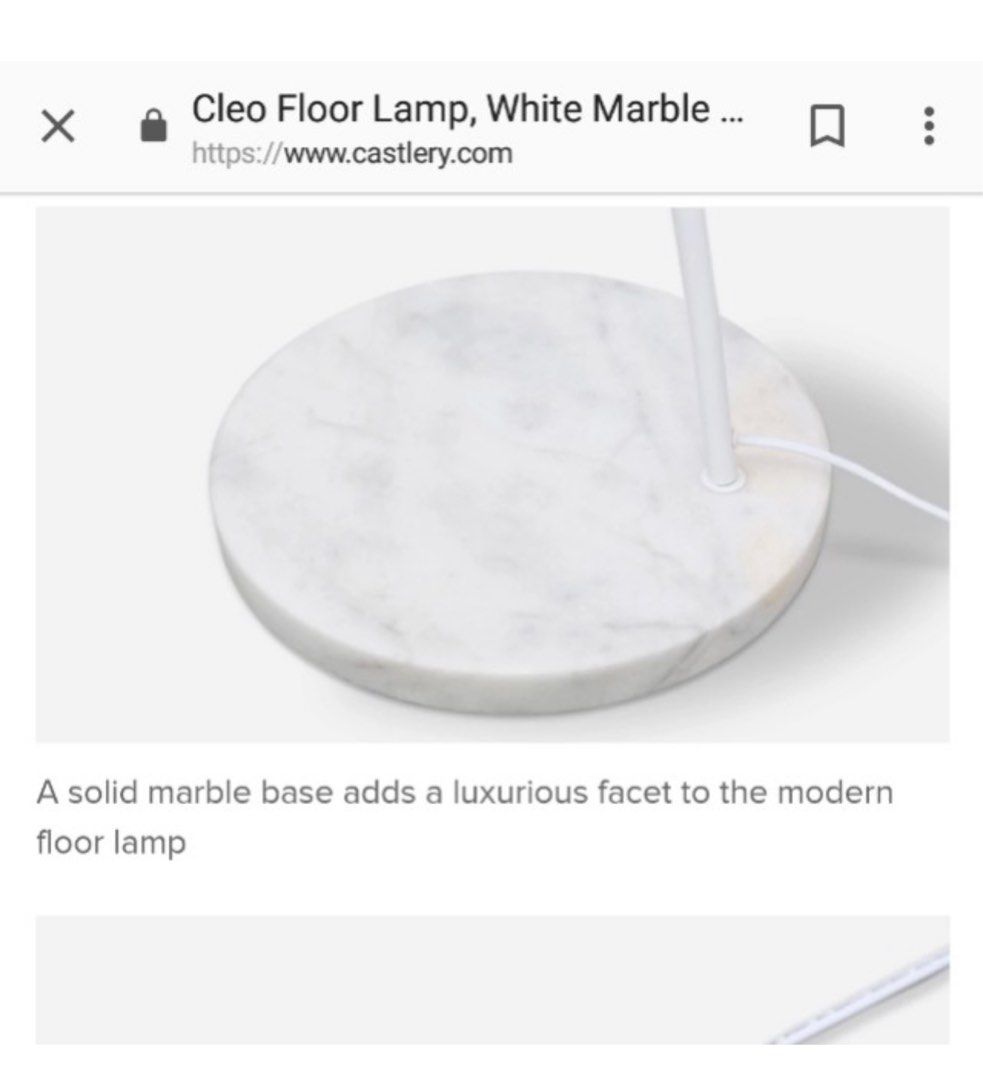Select the https://www.castlery.com address text
The height and width of the screenshot is (1080, 983).
[x=353, y=152]
